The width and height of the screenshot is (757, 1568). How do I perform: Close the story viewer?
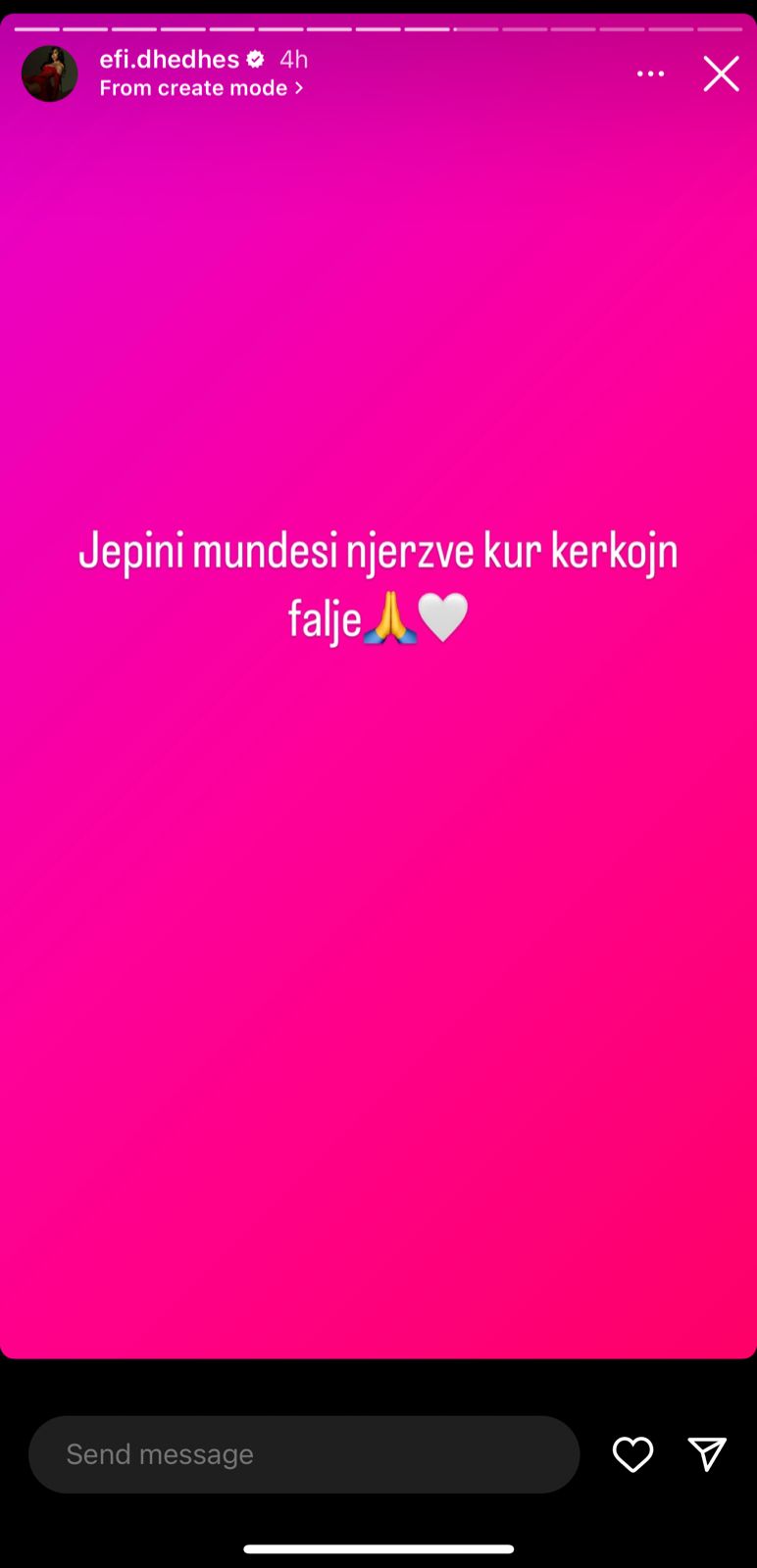721,73
